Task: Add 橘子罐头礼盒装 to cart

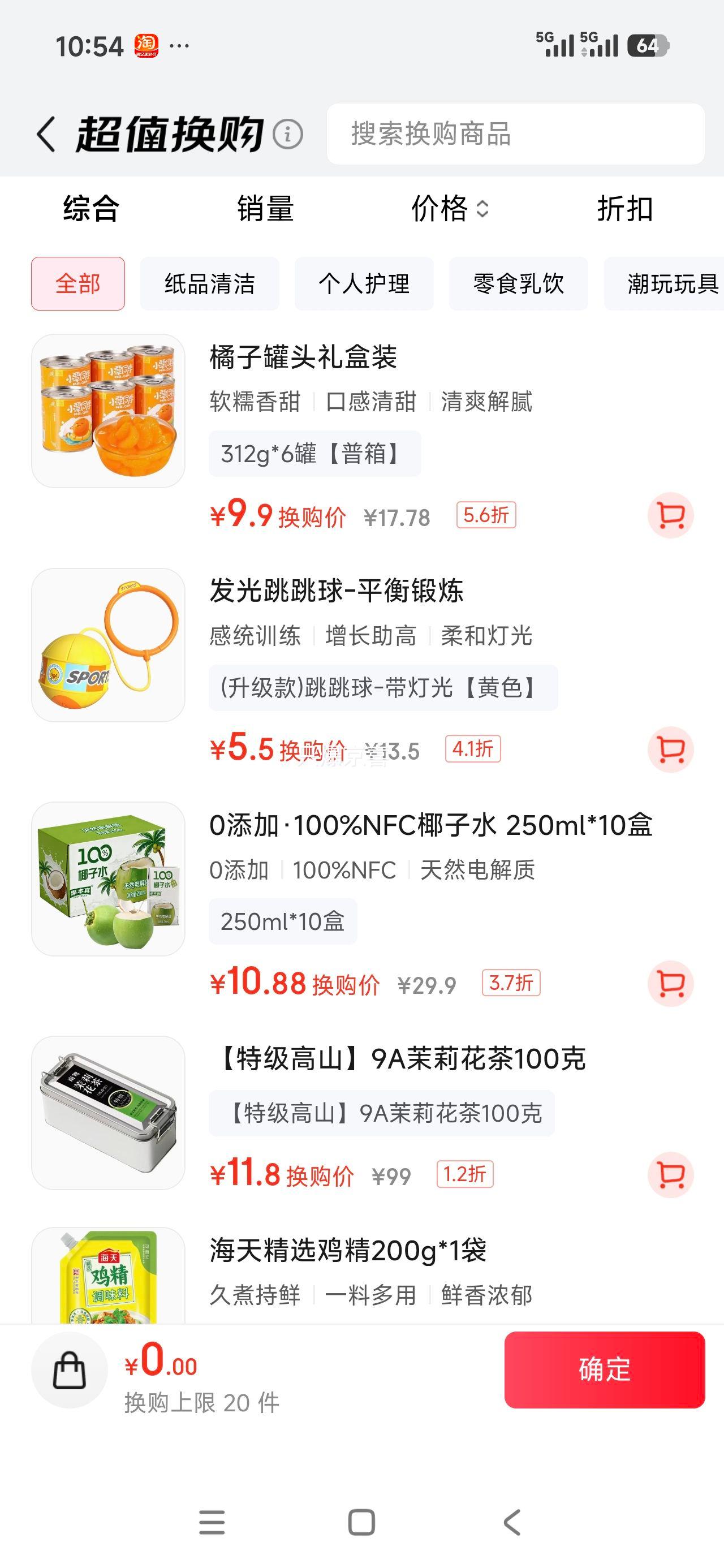Action: pyautogui.click(x=670, y=515)
